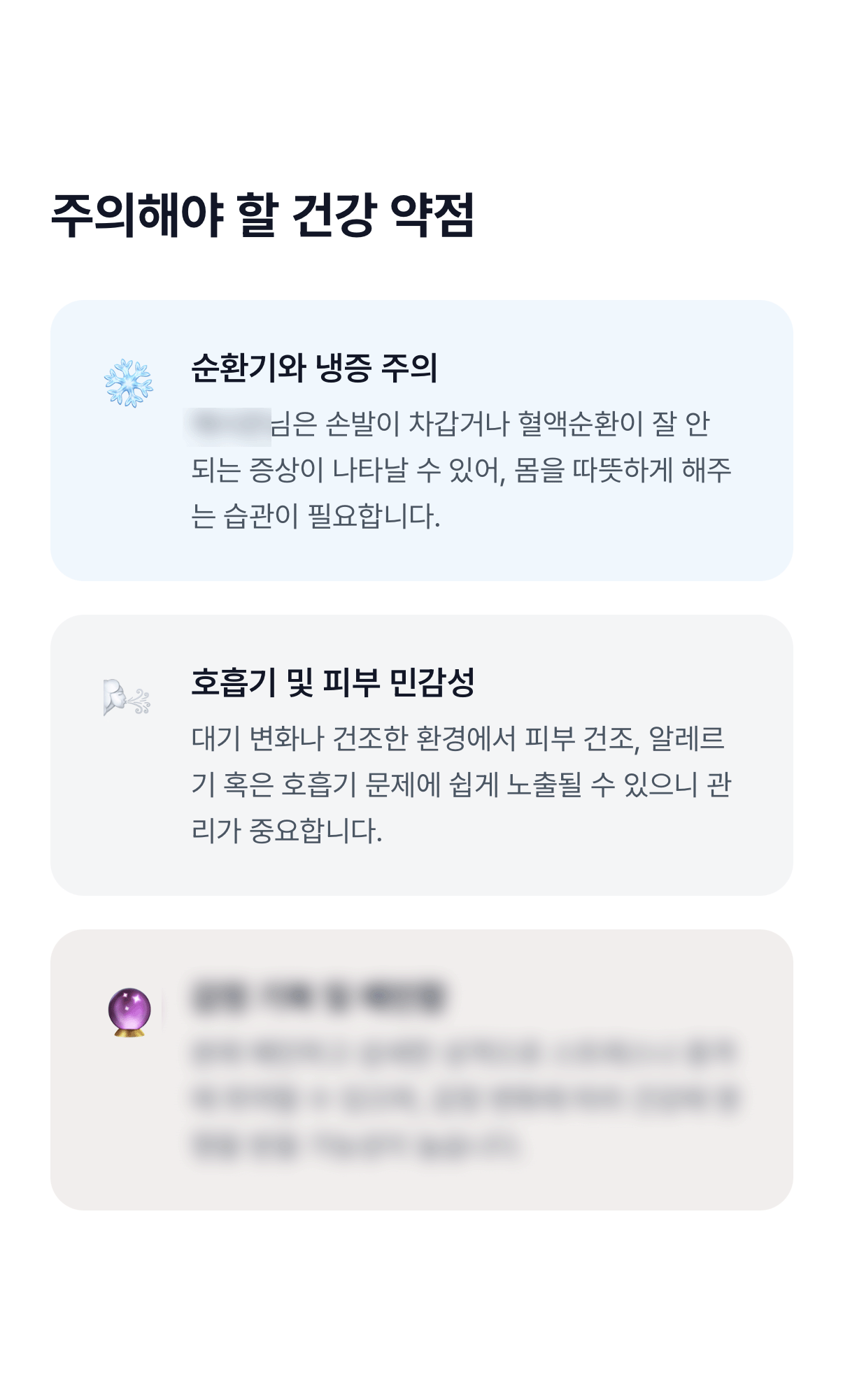
Task: Click the blue circulation warning card
Action: (421, 441)
